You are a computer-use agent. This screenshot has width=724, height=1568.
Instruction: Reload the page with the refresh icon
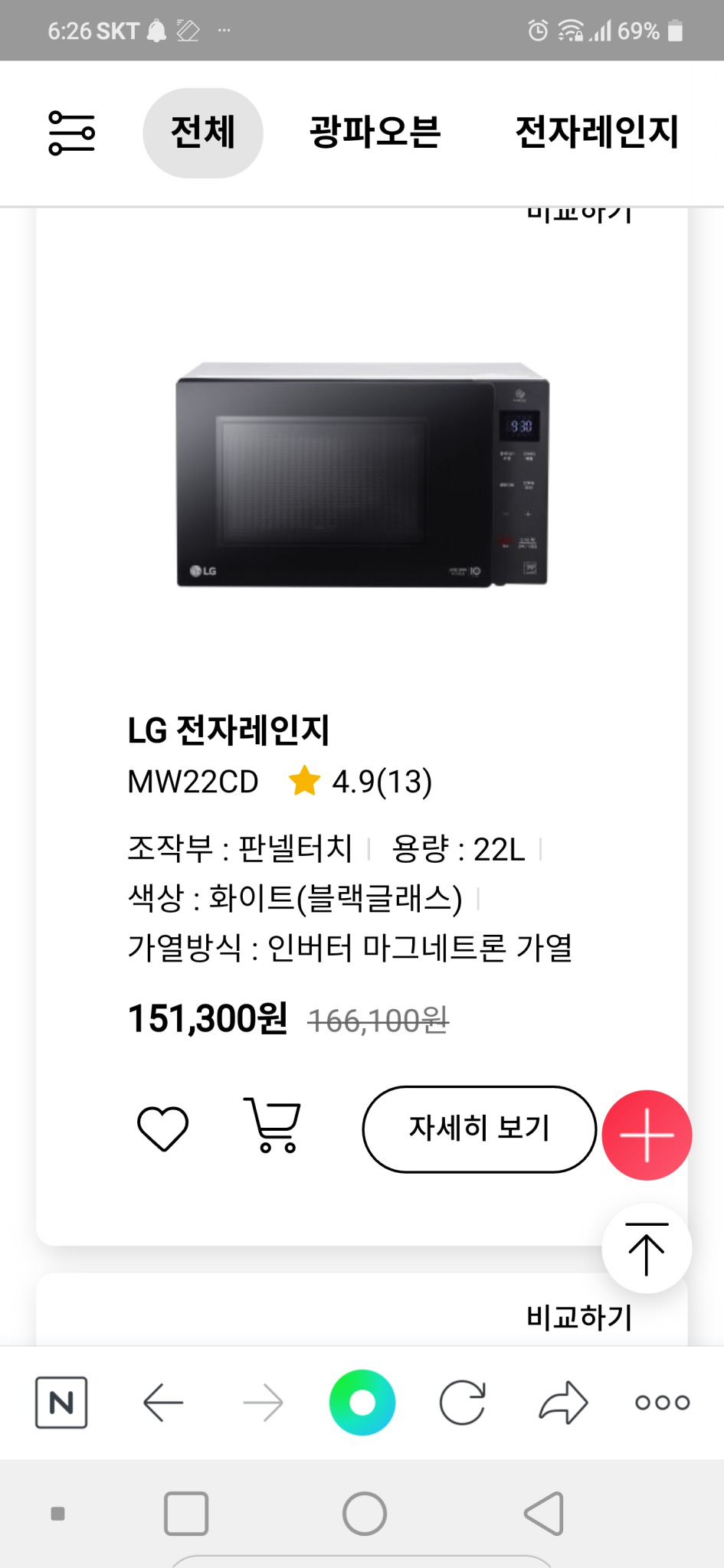point(463,1403)
